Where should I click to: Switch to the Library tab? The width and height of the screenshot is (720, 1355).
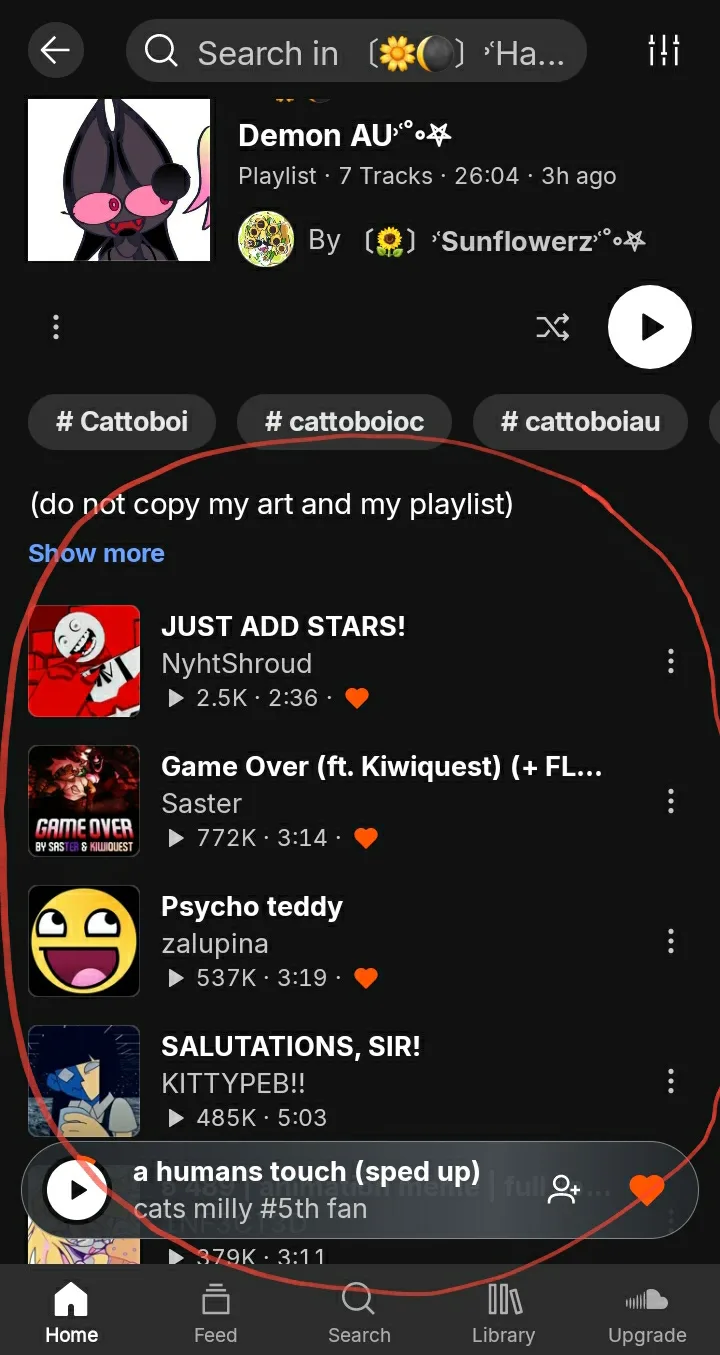point(503,1313)
